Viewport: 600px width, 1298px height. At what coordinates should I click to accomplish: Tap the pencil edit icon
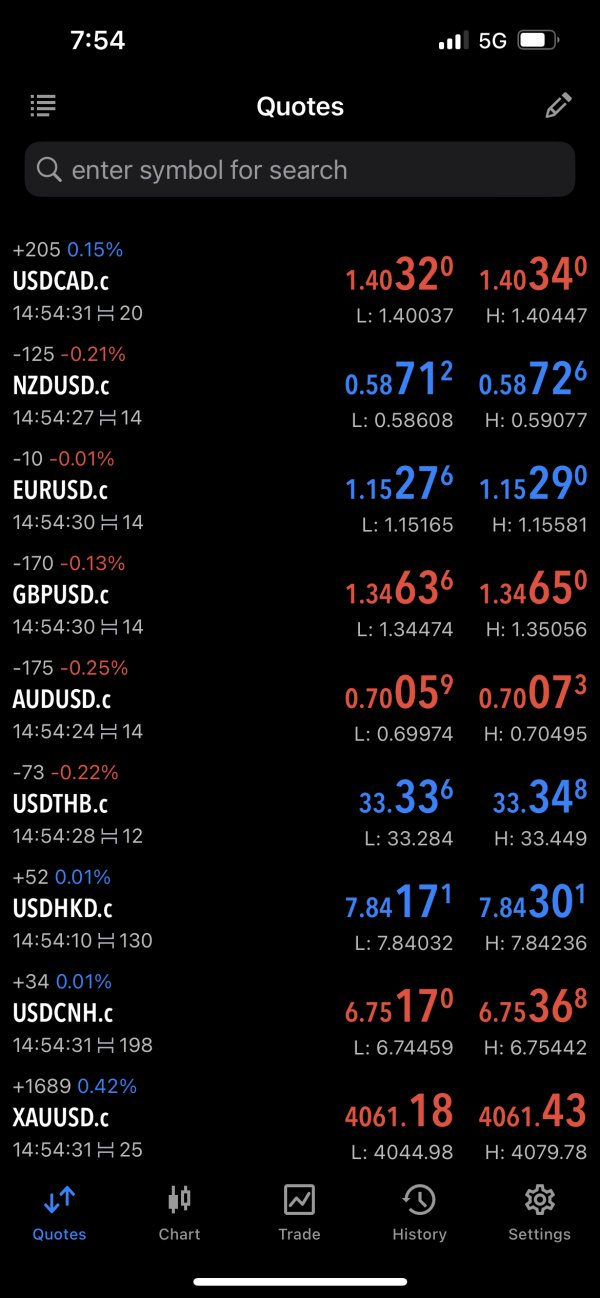pos(558,106)
